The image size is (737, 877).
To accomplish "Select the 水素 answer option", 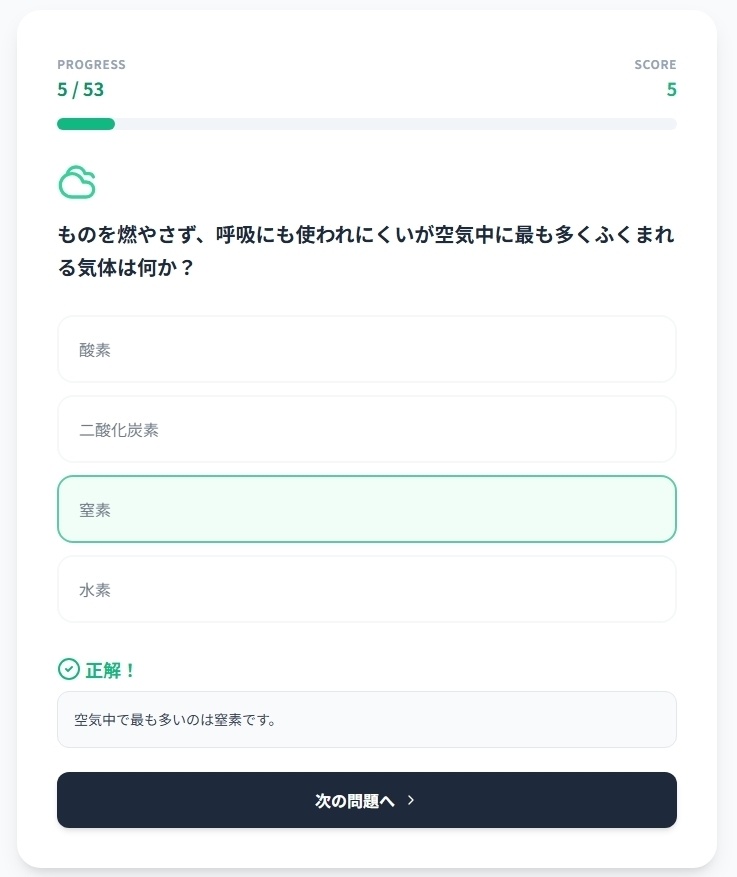I will (367, 589).
